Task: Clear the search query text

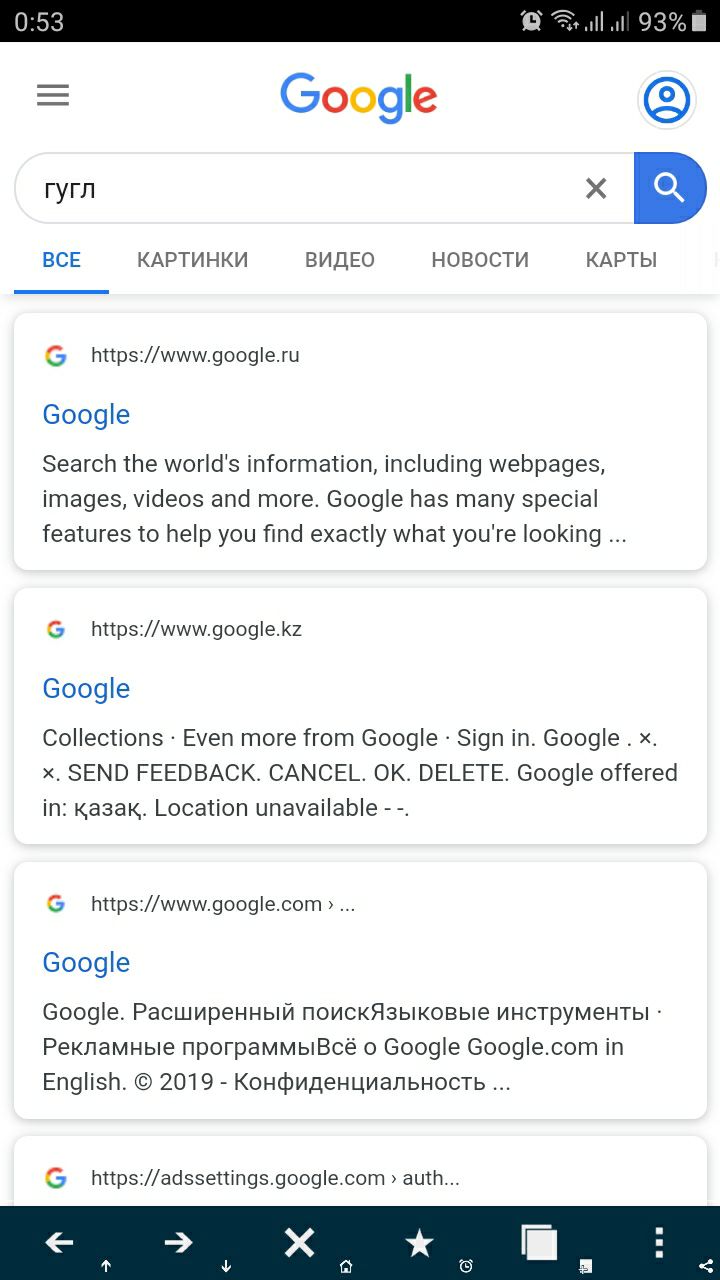Action: [596, 188]
